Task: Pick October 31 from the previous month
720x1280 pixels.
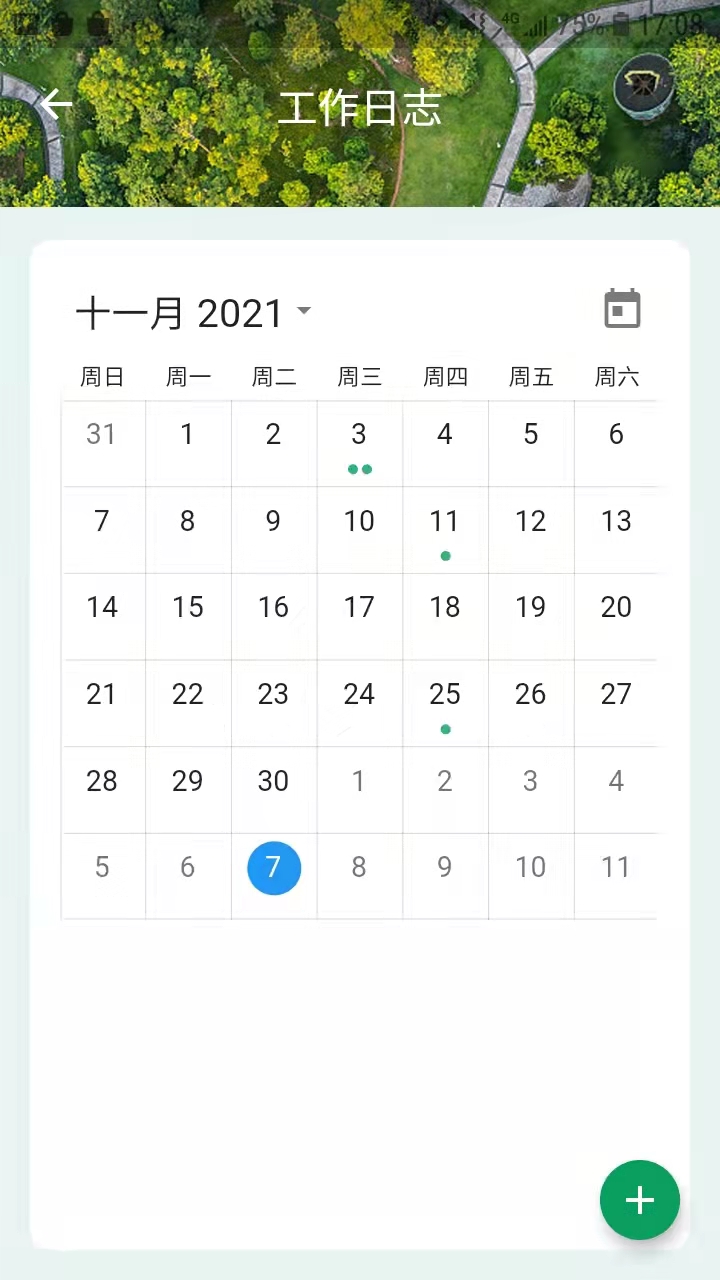Action: (101, 434)
